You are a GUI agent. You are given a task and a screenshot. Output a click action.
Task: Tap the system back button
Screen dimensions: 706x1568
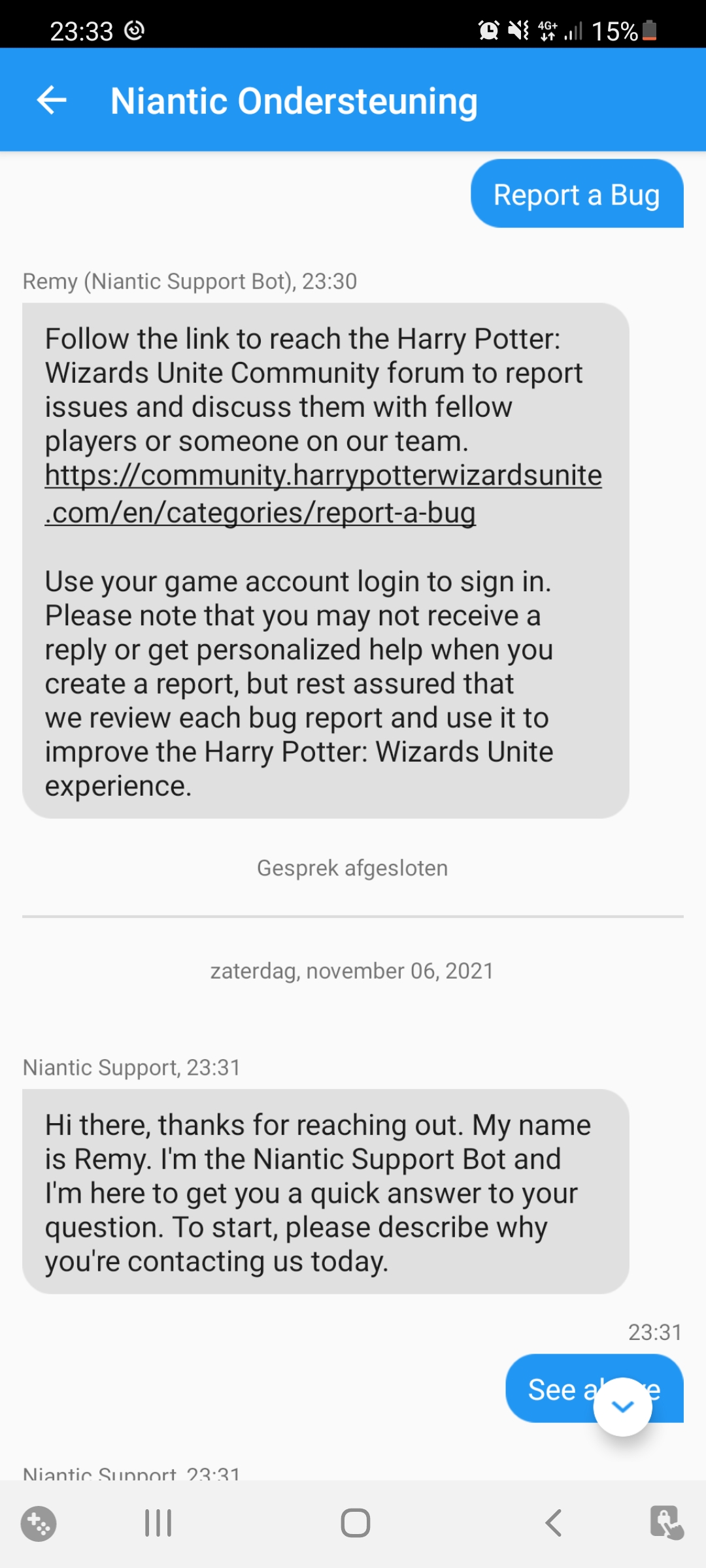(553, 1523)
